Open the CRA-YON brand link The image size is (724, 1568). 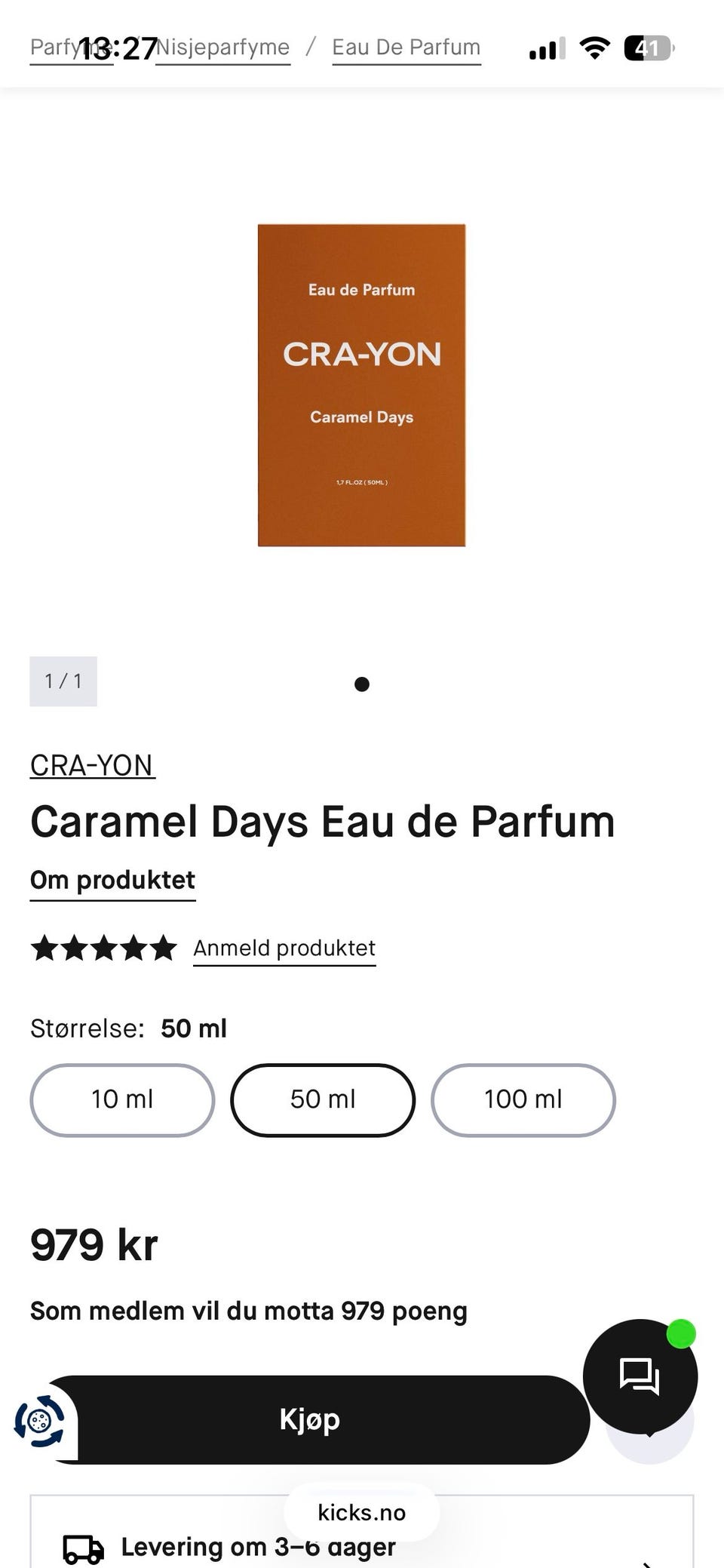(92, 765)
